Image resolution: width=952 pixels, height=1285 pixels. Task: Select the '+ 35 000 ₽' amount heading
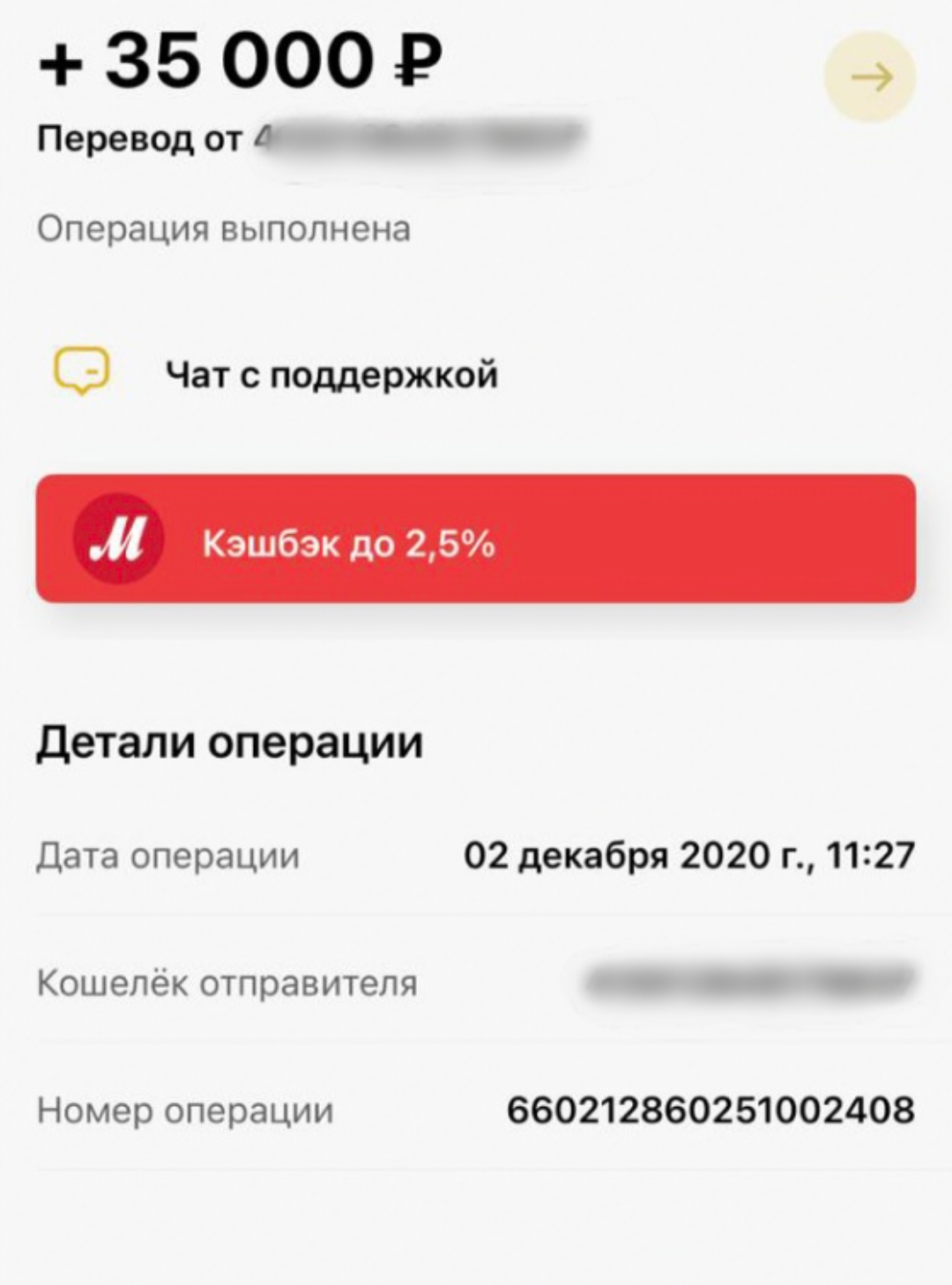pyautogui.click(x=238, y=60)
